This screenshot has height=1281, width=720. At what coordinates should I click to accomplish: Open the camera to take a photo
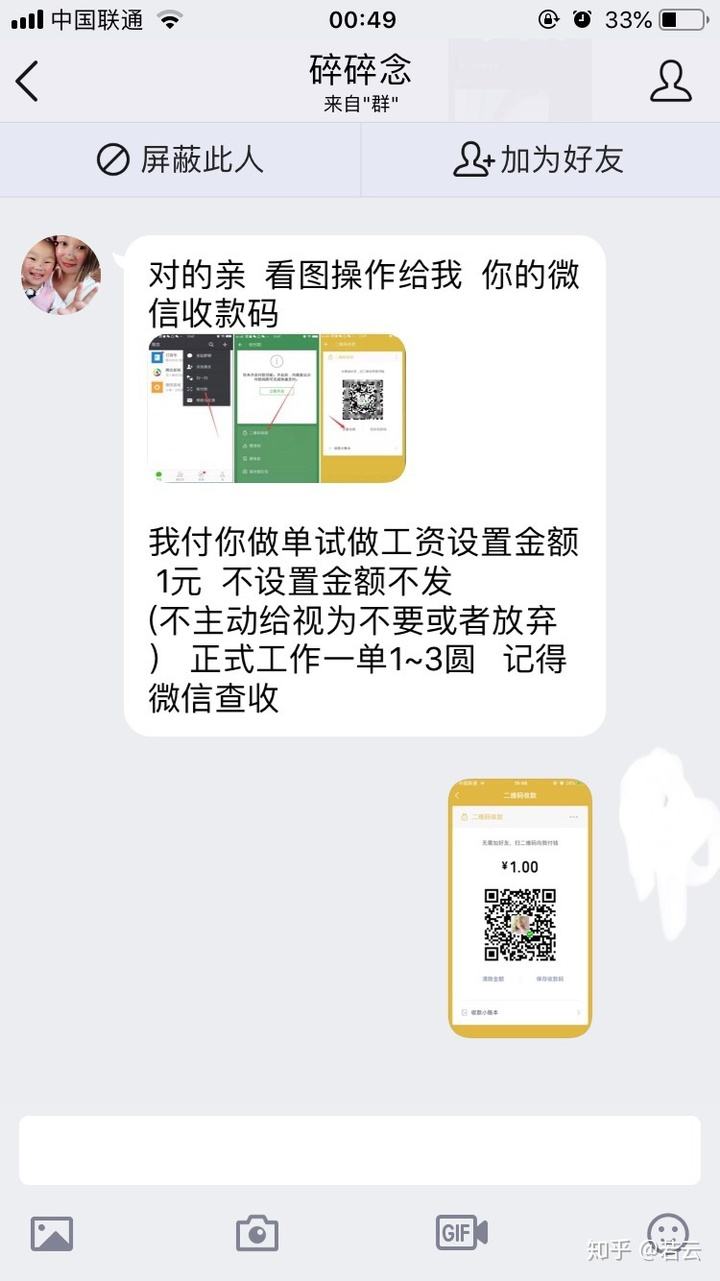click(x=257, y=1234)
